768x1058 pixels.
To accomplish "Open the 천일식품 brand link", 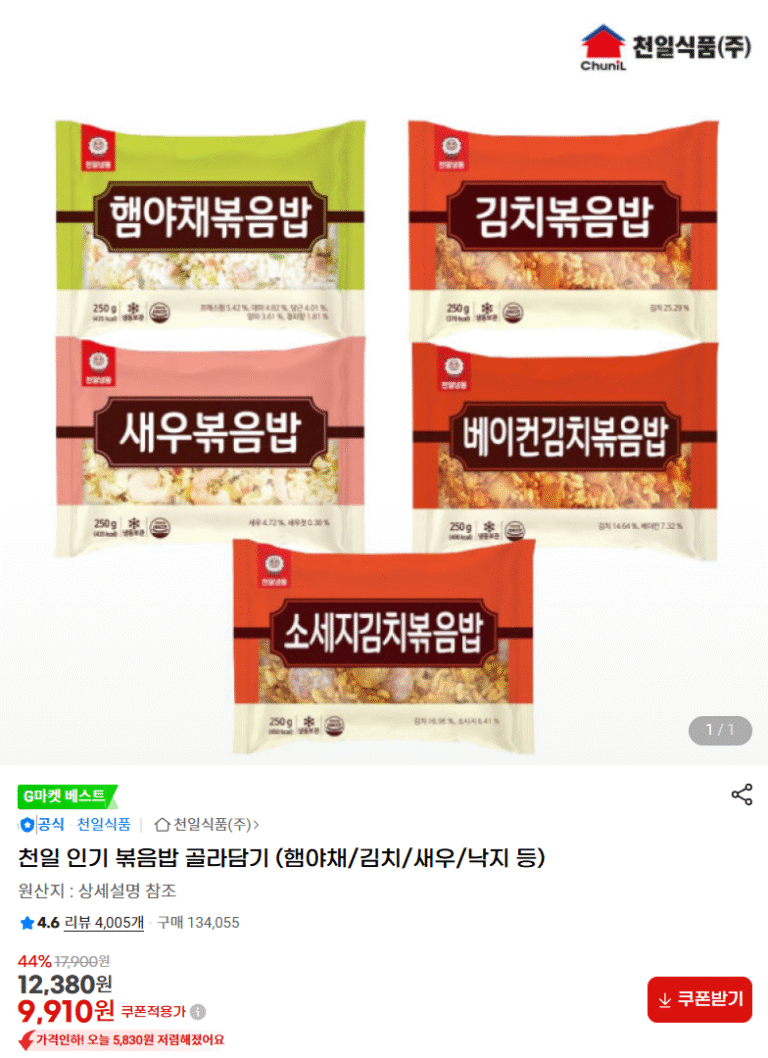I will click(x=104, y=825).
